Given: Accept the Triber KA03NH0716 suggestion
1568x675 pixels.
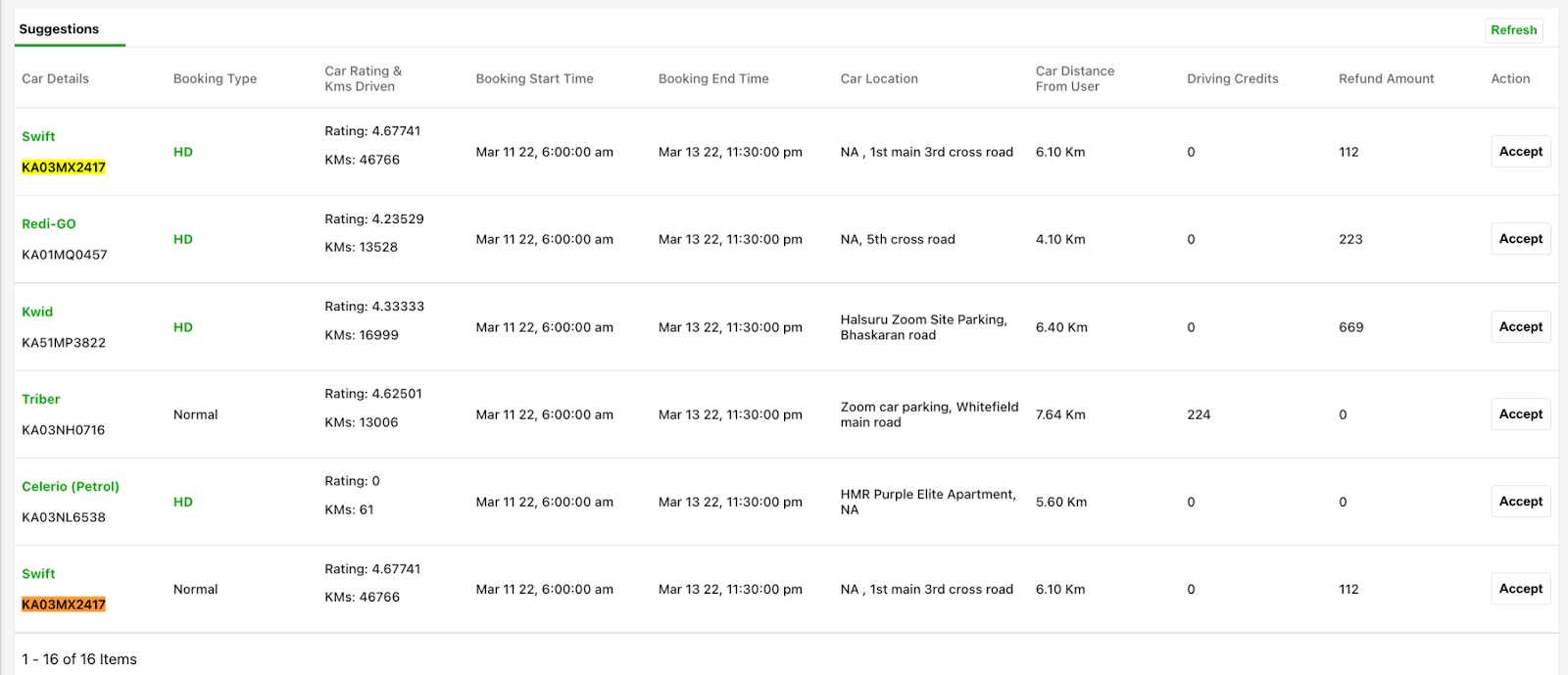Looking at the screenshot, I should point(1520,414).
